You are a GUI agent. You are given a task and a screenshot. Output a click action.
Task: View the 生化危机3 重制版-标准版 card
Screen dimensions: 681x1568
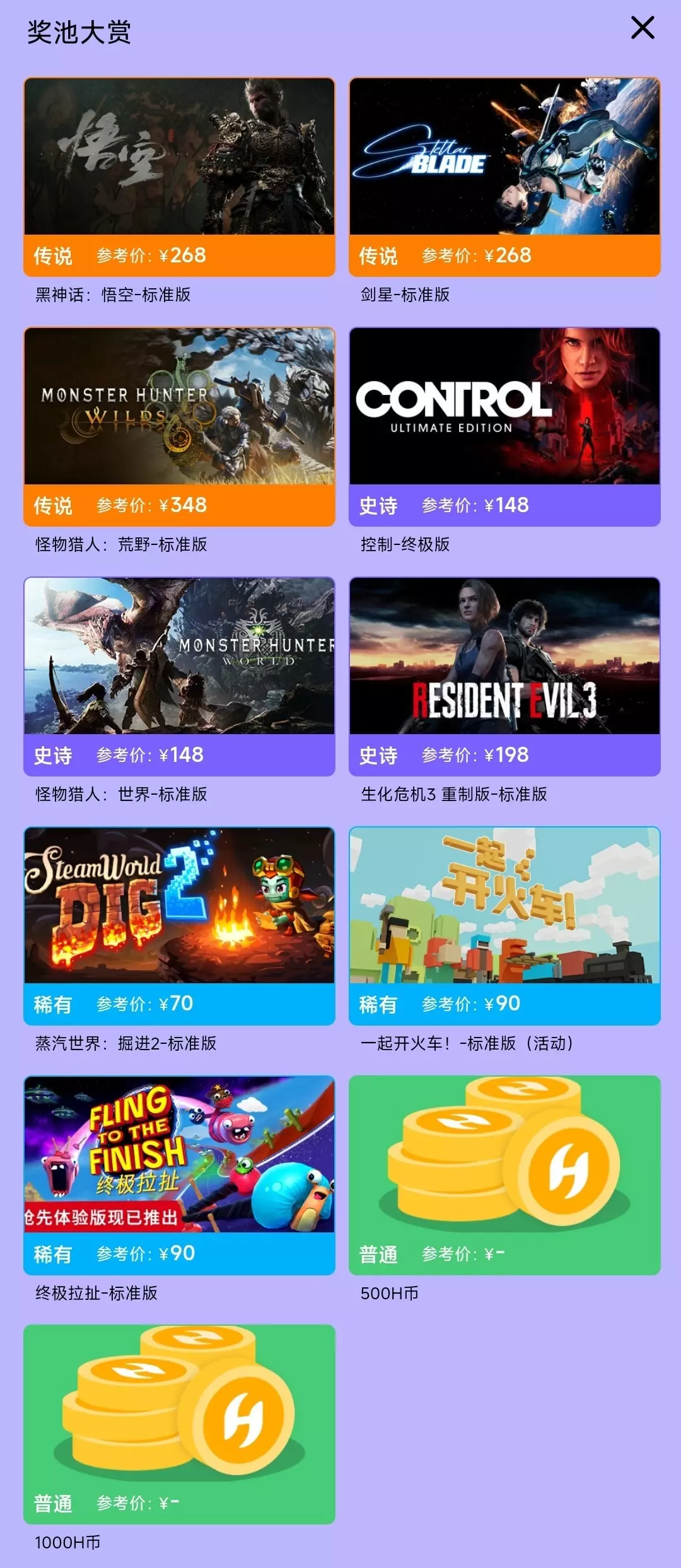tap(504, 676)
